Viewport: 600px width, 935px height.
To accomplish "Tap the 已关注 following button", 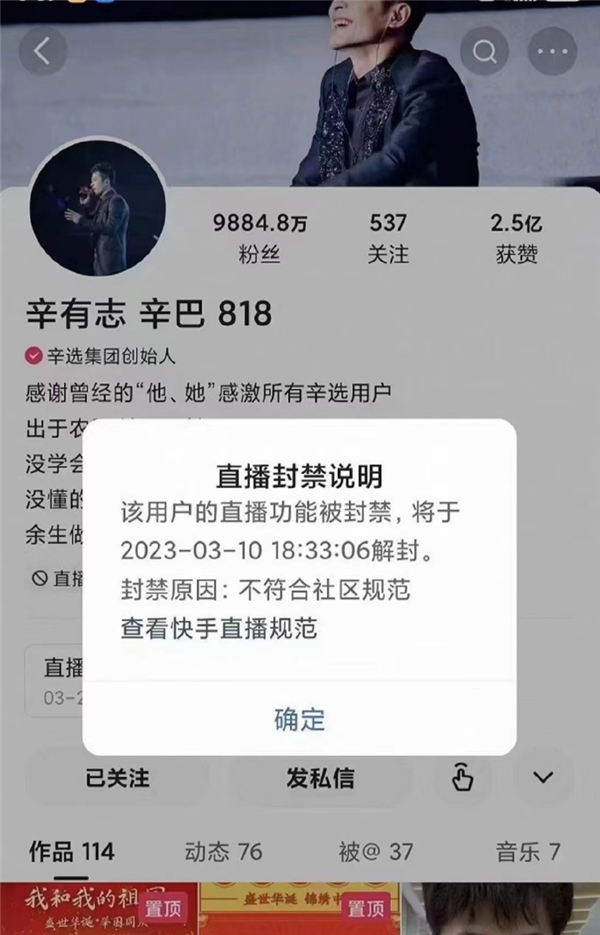I will 116,777.
